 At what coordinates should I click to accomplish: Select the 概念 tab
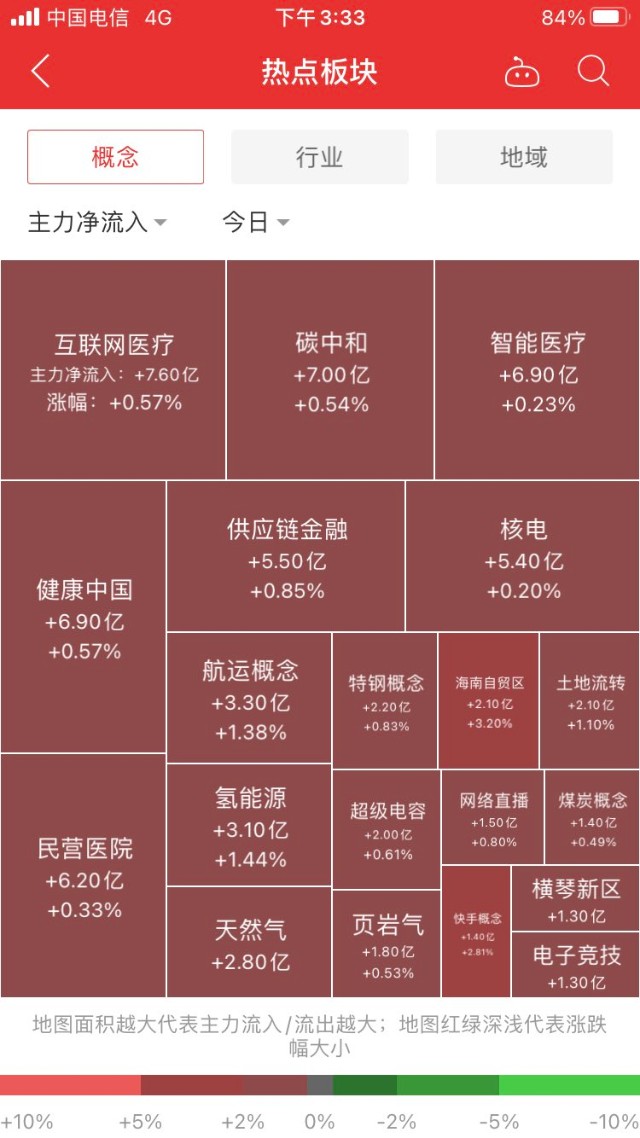coord(115,157)
